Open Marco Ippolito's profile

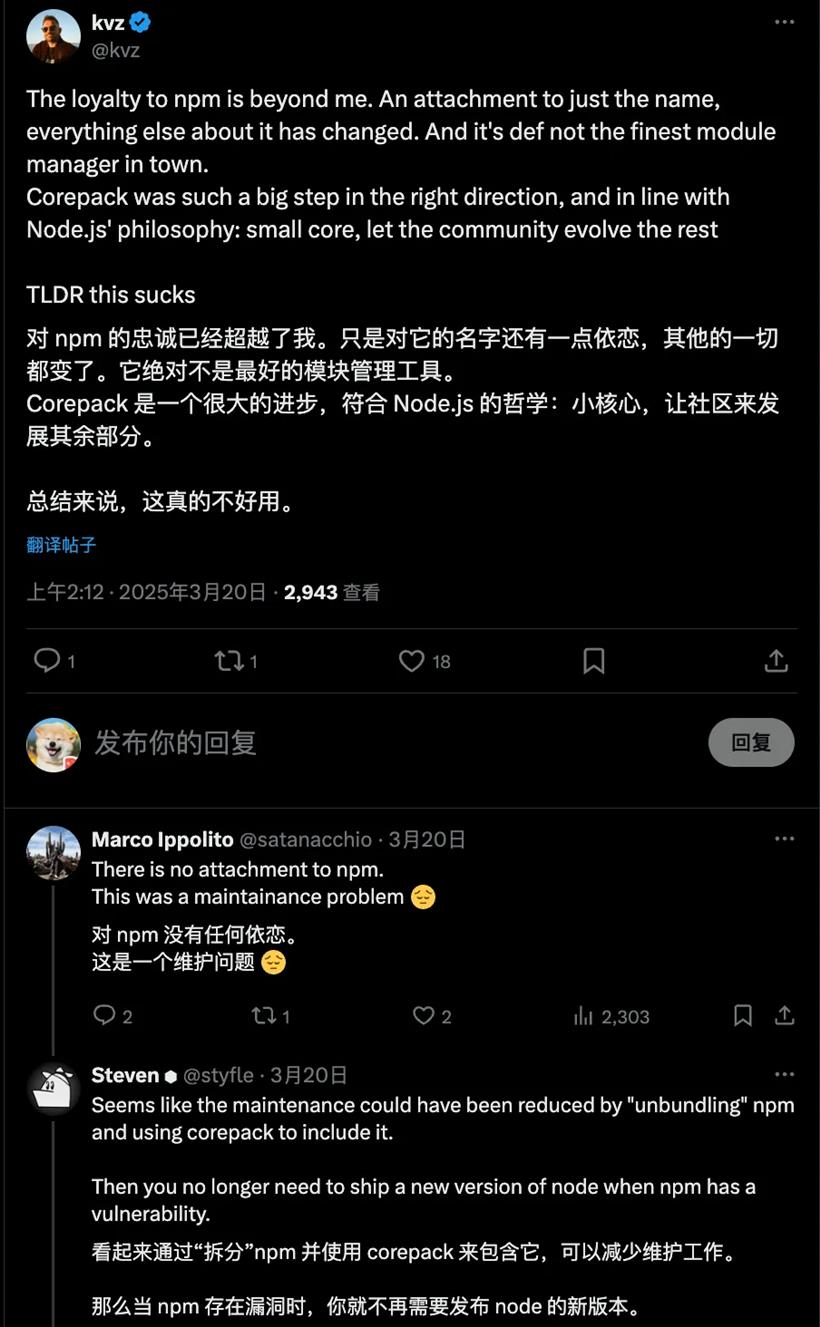[x=53, y=853]
